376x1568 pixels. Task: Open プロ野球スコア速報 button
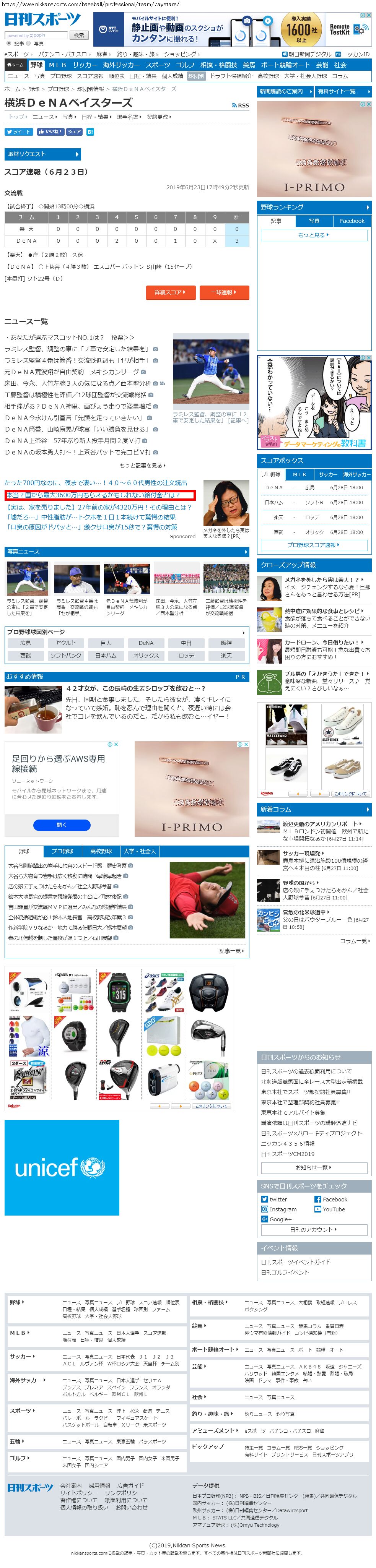click(x=313, y=545)
